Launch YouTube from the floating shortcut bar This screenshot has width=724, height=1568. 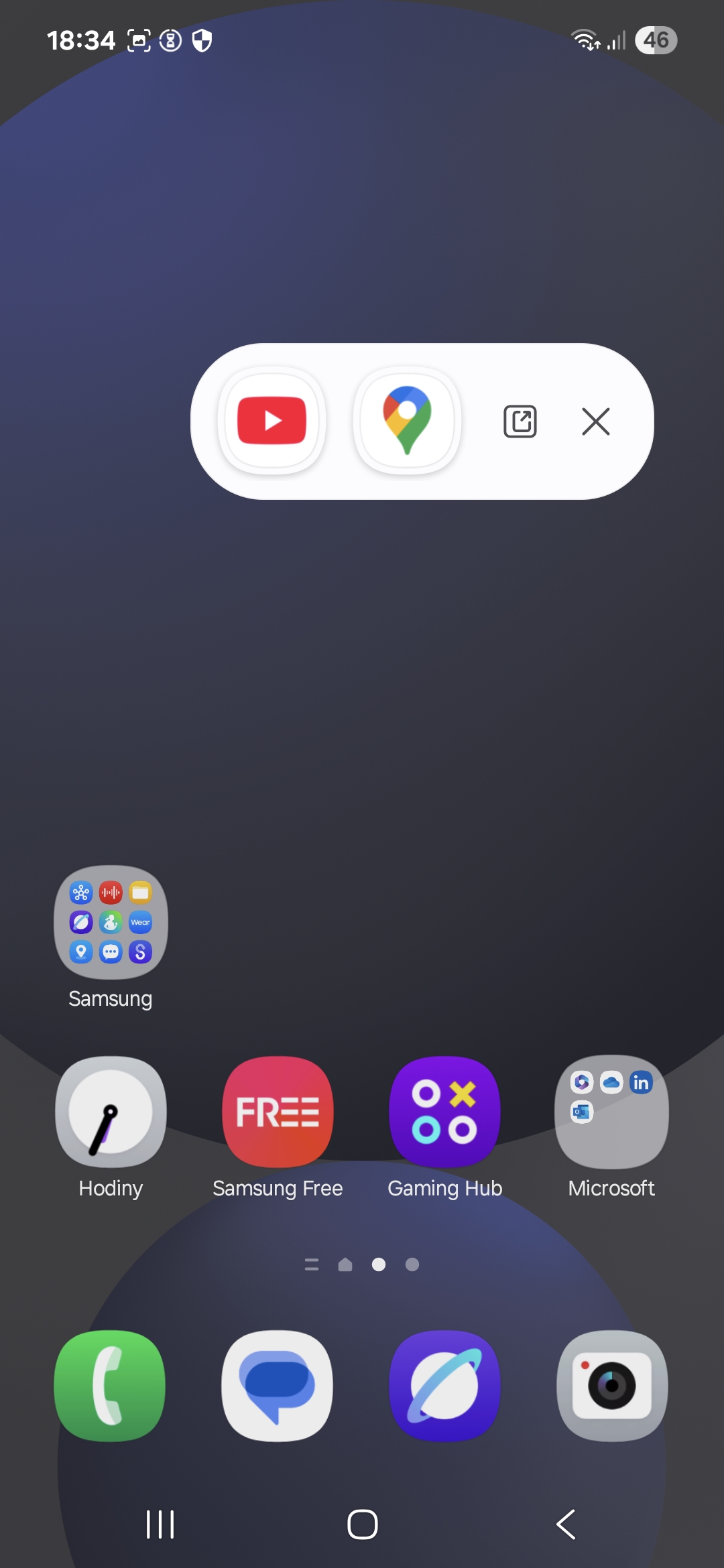(x=271, y=421)
